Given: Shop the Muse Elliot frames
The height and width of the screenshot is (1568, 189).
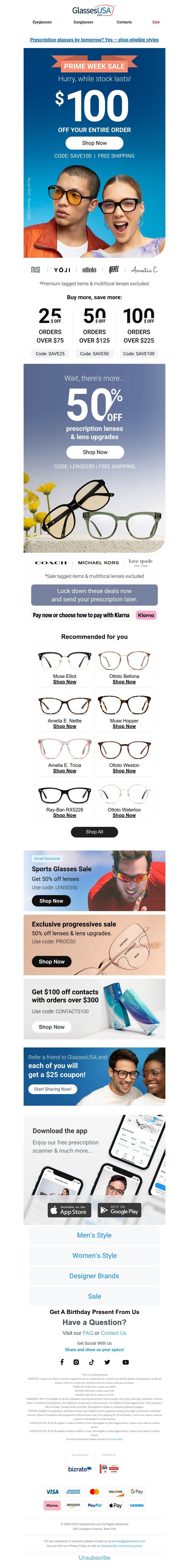Looking at the screenshot, I should (64, 682).
